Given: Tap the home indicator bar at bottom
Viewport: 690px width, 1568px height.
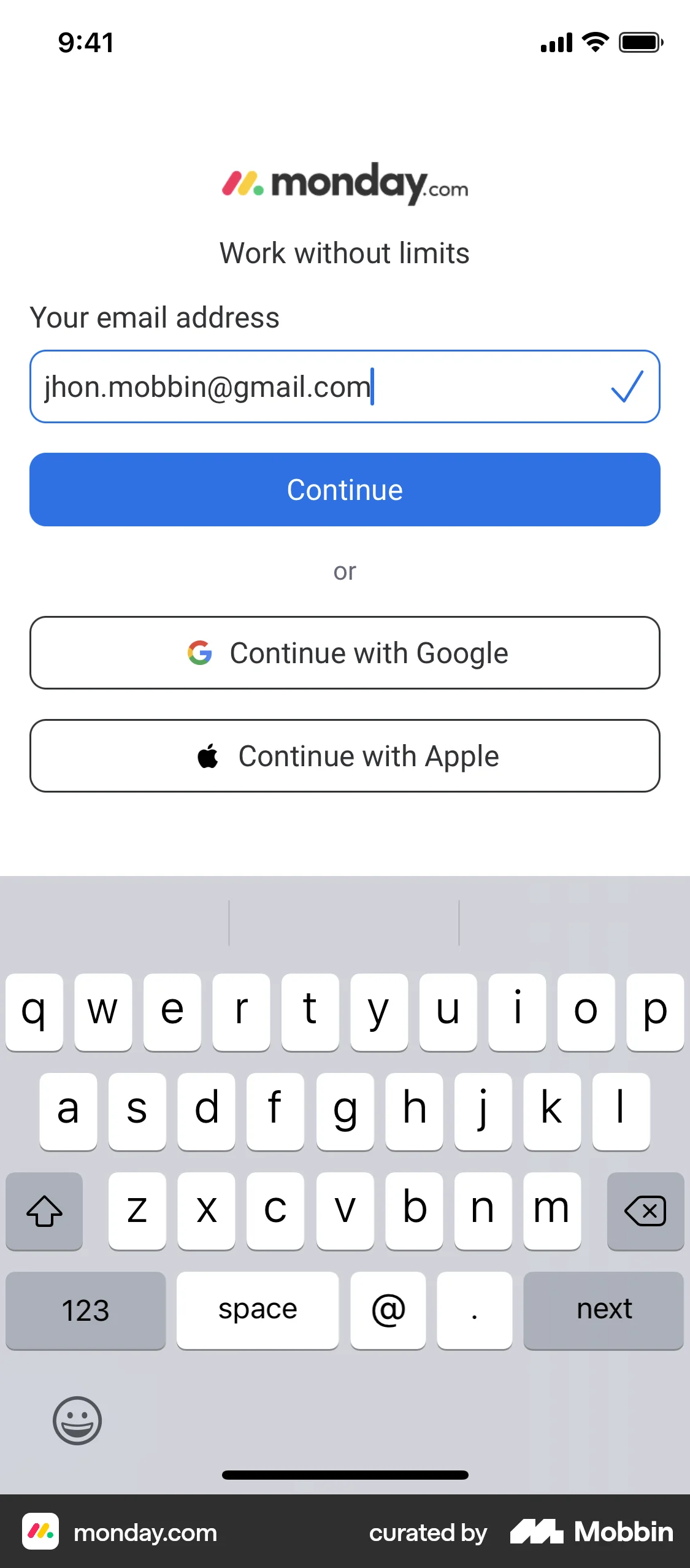Looking at the screenshot, I should [345, 1475].
